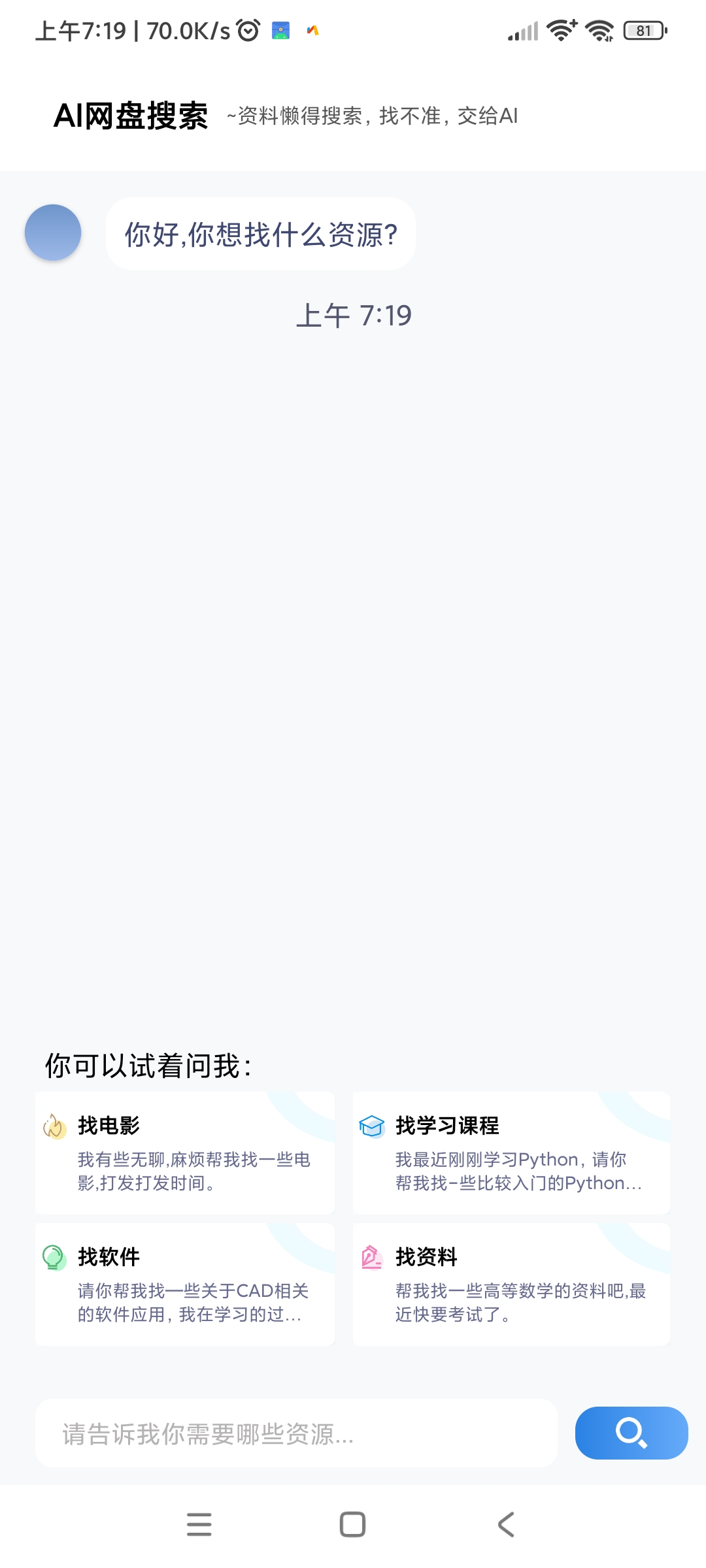Image resolution: width=706 pixels, height=1568 pixels.
Task: Tap the blue search button
Action: (631, 1433)
